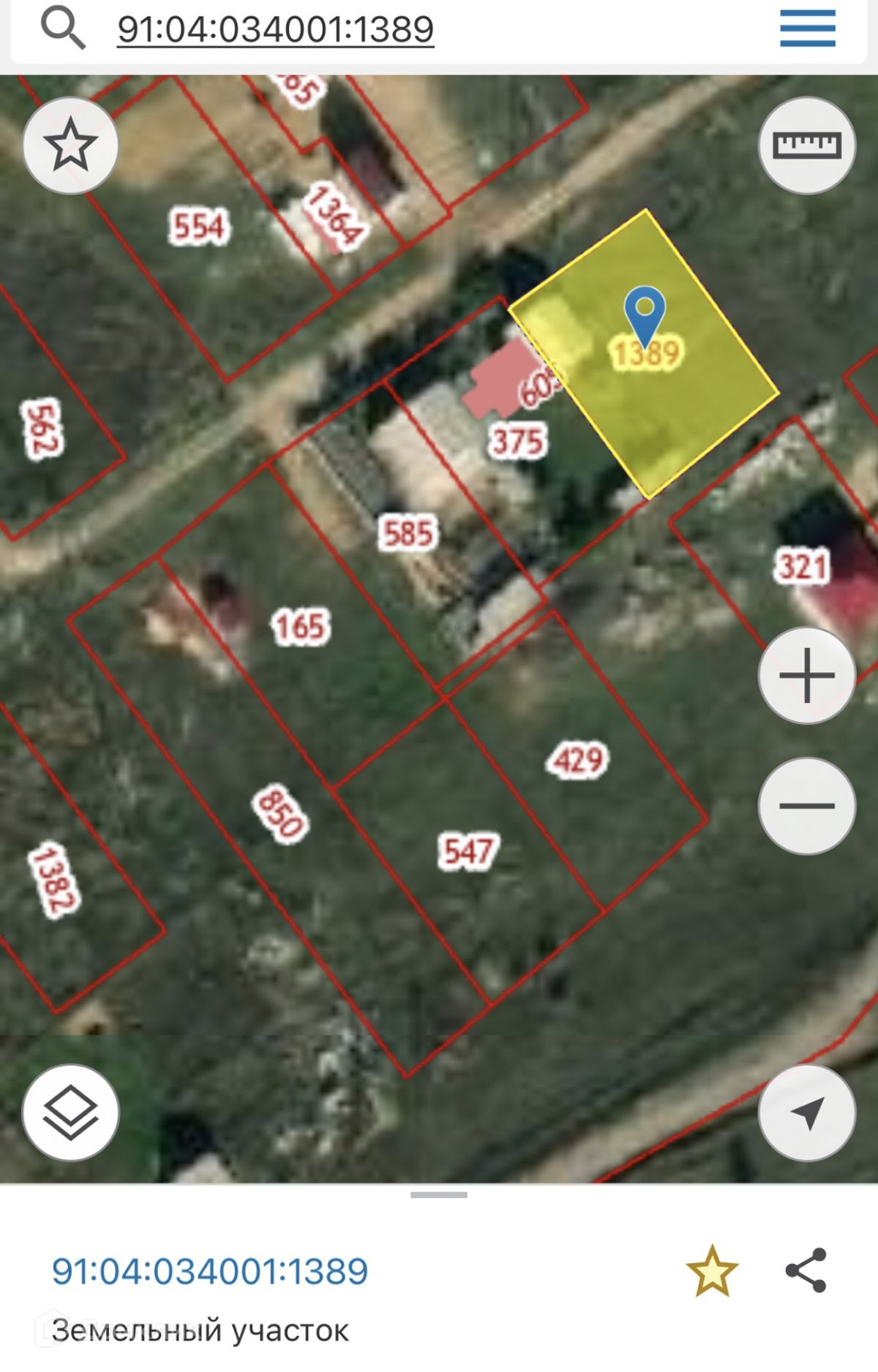Viewport: 878px width, 1372px height.
Task: Open the map layers selector
Action: click(x=70, y=1112)
